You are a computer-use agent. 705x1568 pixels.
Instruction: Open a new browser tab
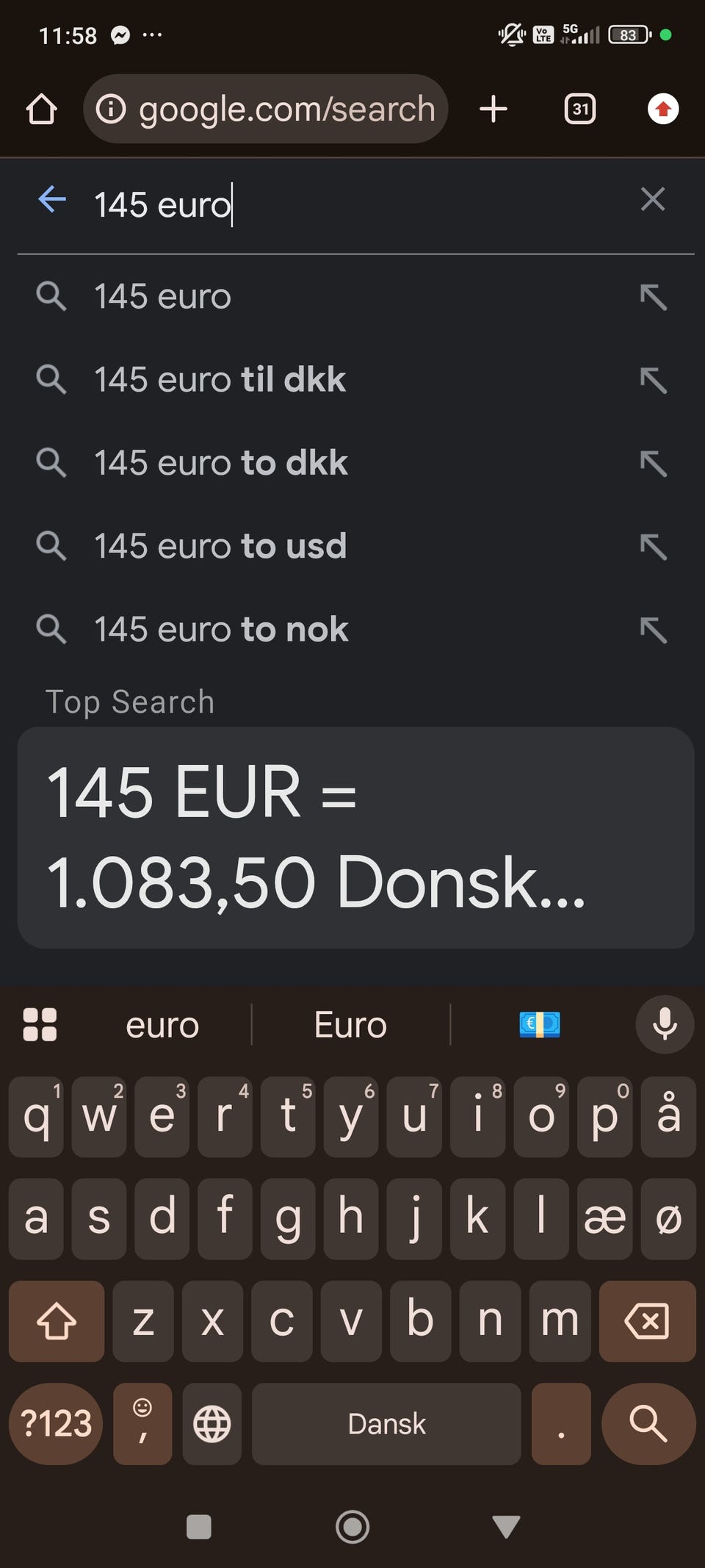493,109
